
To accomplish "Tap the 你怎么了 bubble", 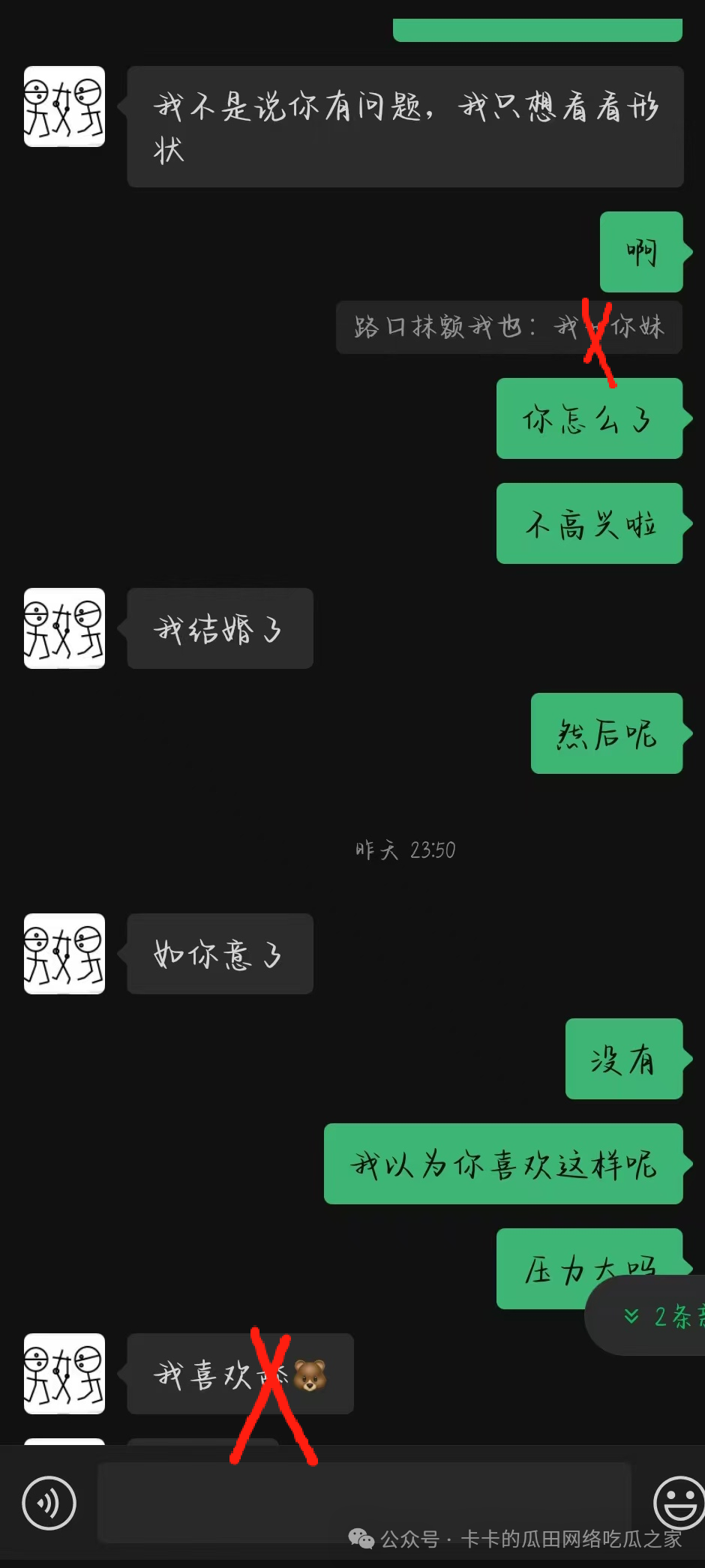I will [x=589, y=419].
